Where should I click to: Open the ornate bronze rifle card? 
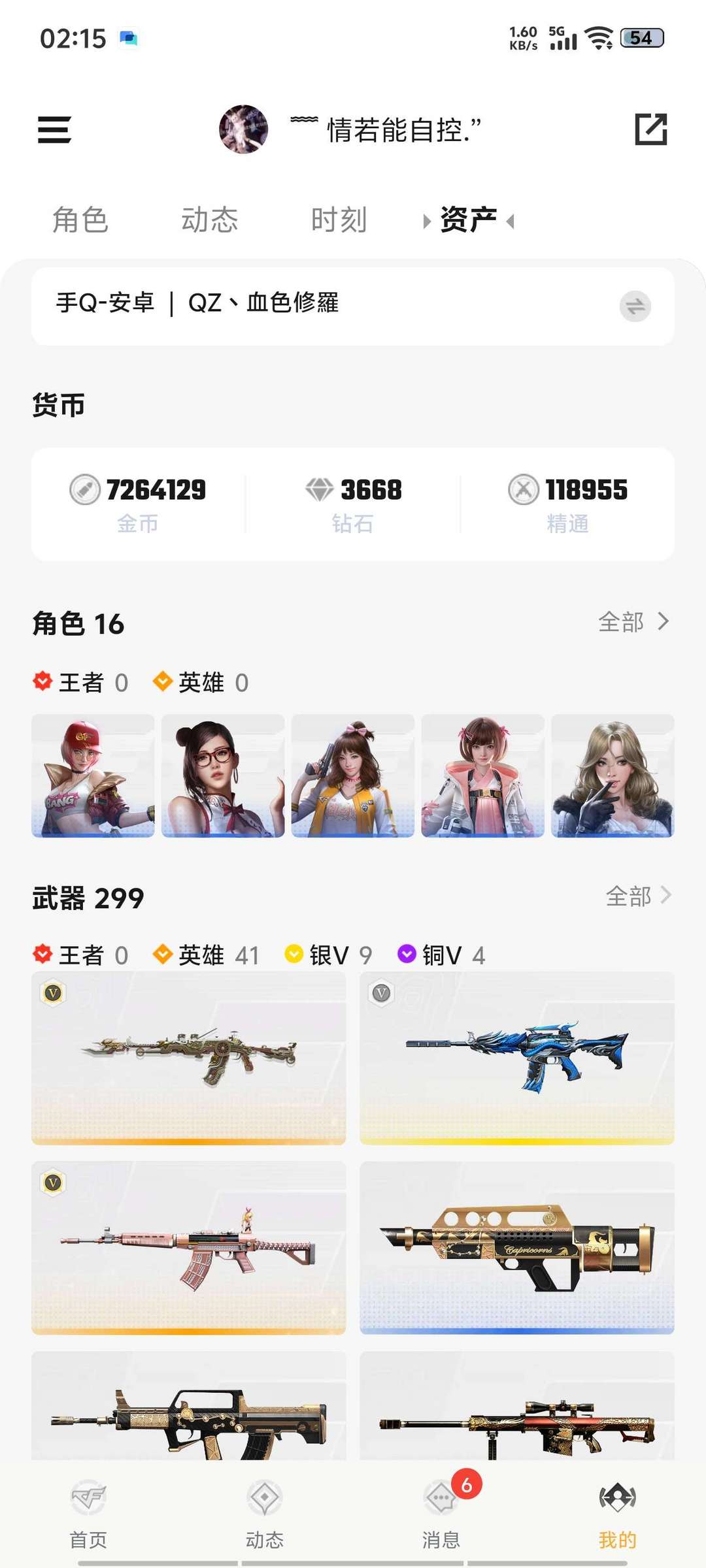click(x=188, y=1058)
